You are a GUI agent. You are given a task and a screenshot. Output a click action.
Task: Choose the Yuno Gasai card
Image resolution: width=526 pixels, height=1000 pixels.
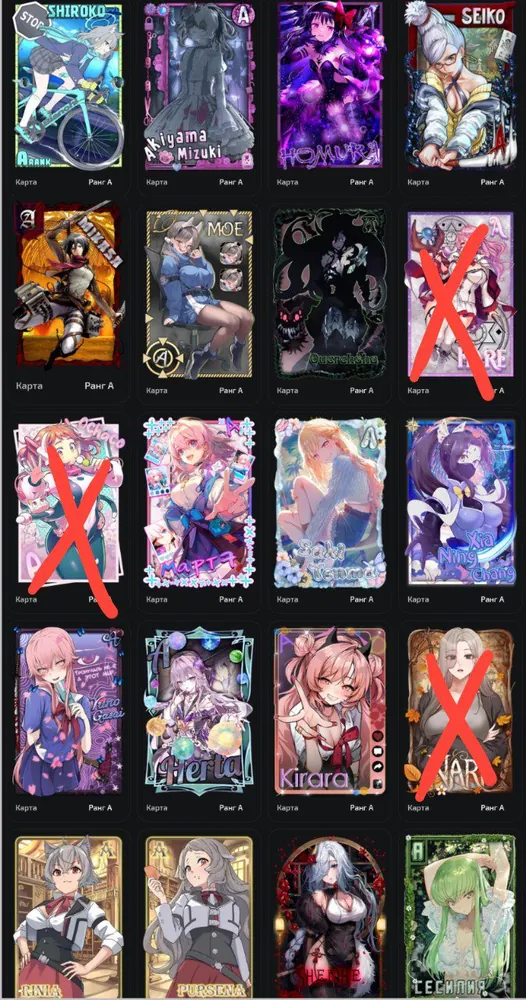68,711
